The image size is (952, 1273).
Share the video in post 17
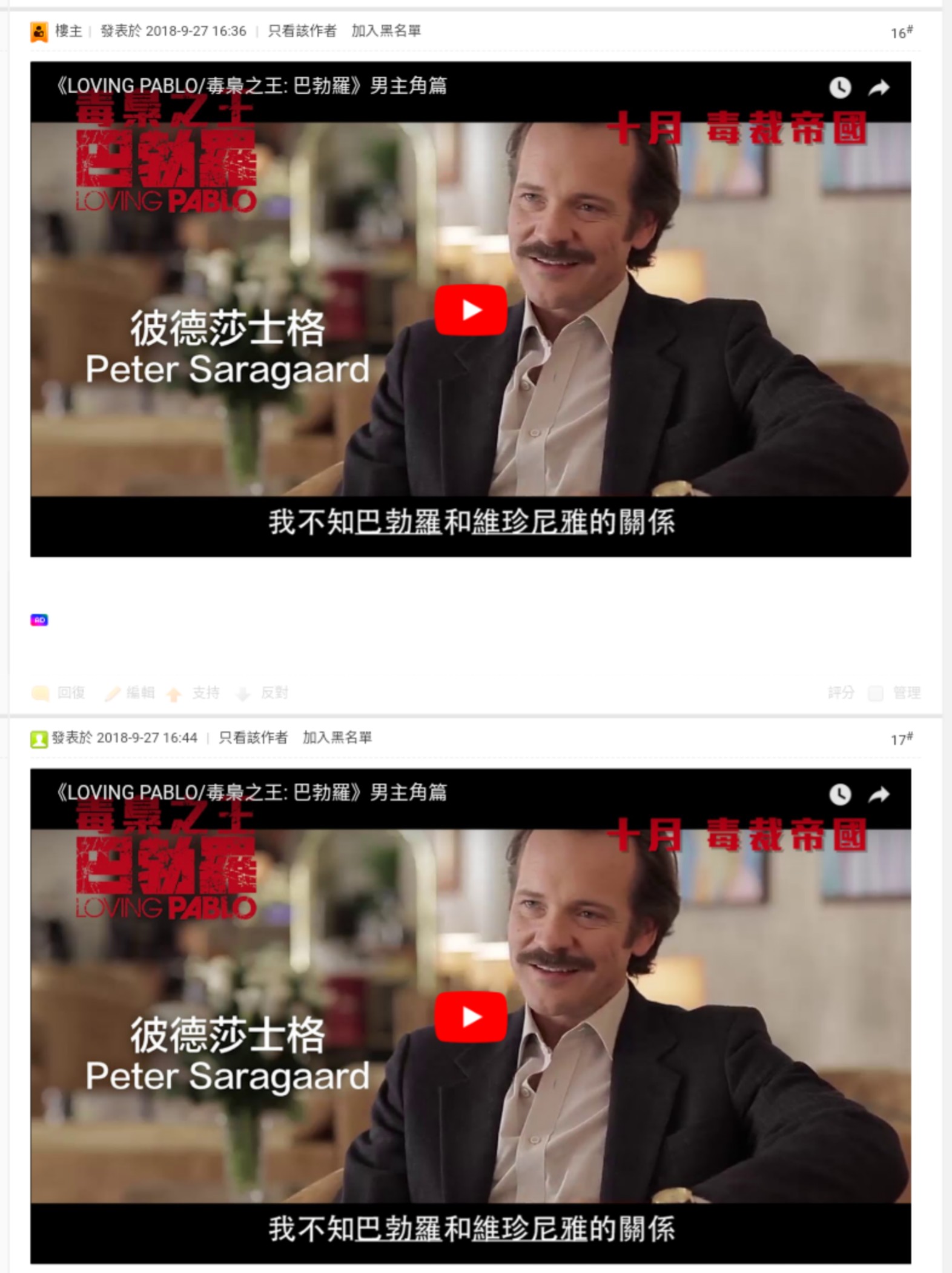coord(879,795)
